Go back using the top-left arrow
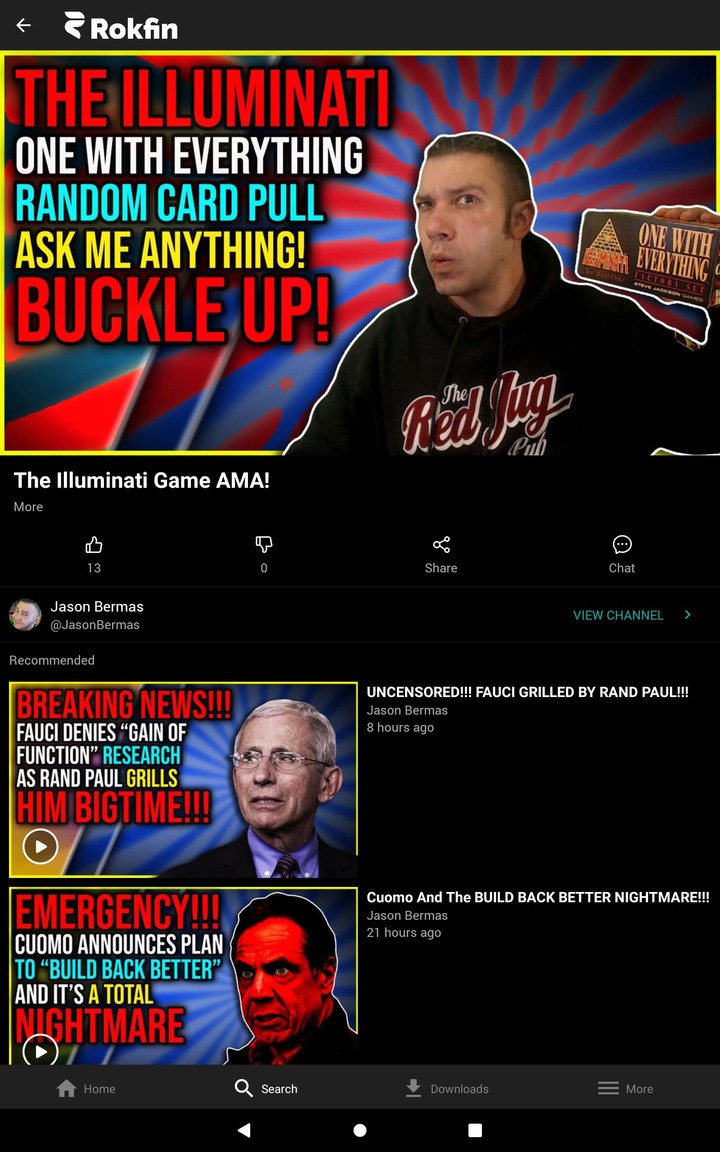The height and width of the screenshot is (1152, 720). click(24, 26)
